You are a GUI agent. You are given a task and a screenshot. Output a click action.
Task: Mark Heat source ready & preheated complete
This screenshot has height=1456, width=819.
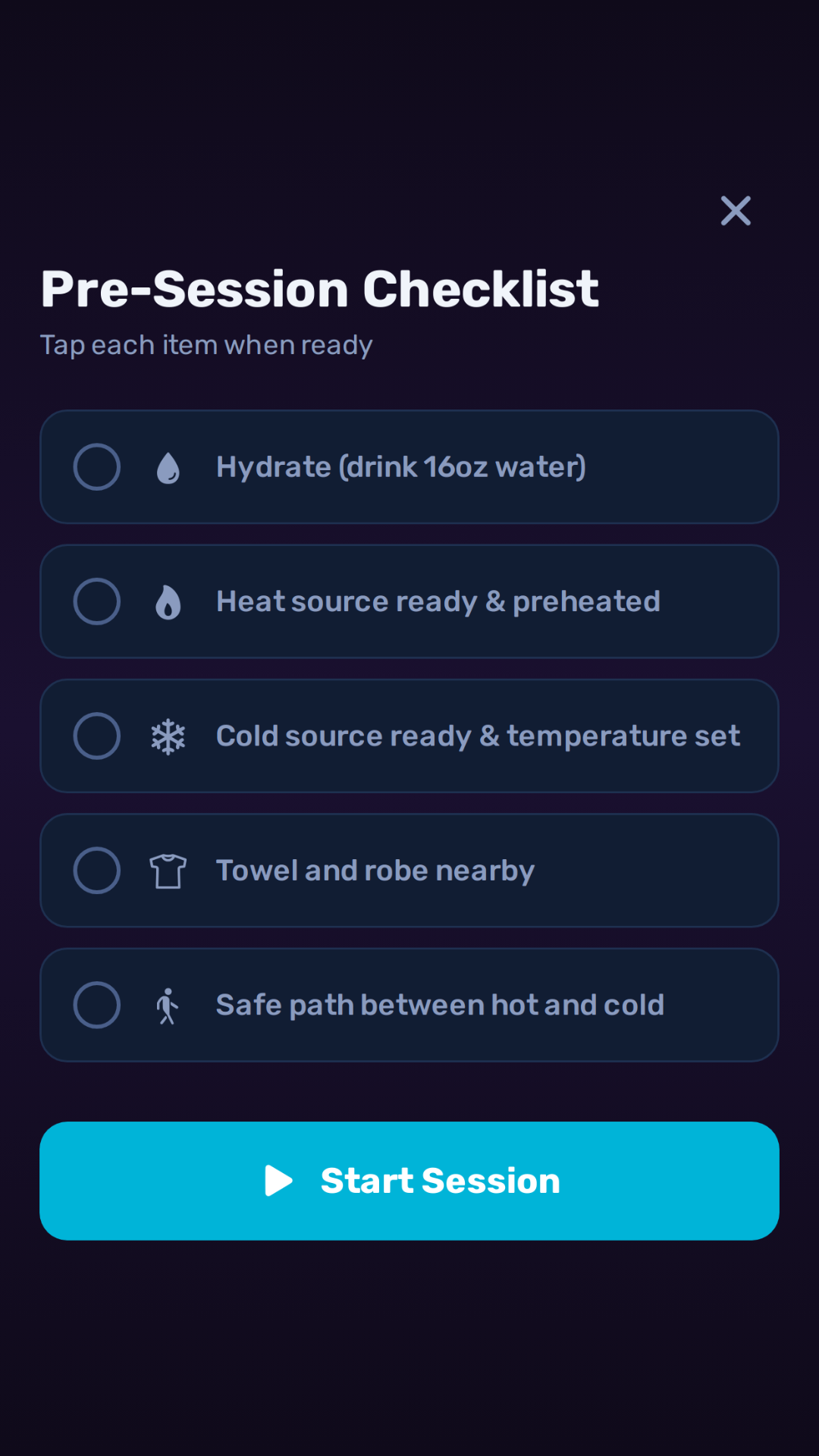(96, 601)
